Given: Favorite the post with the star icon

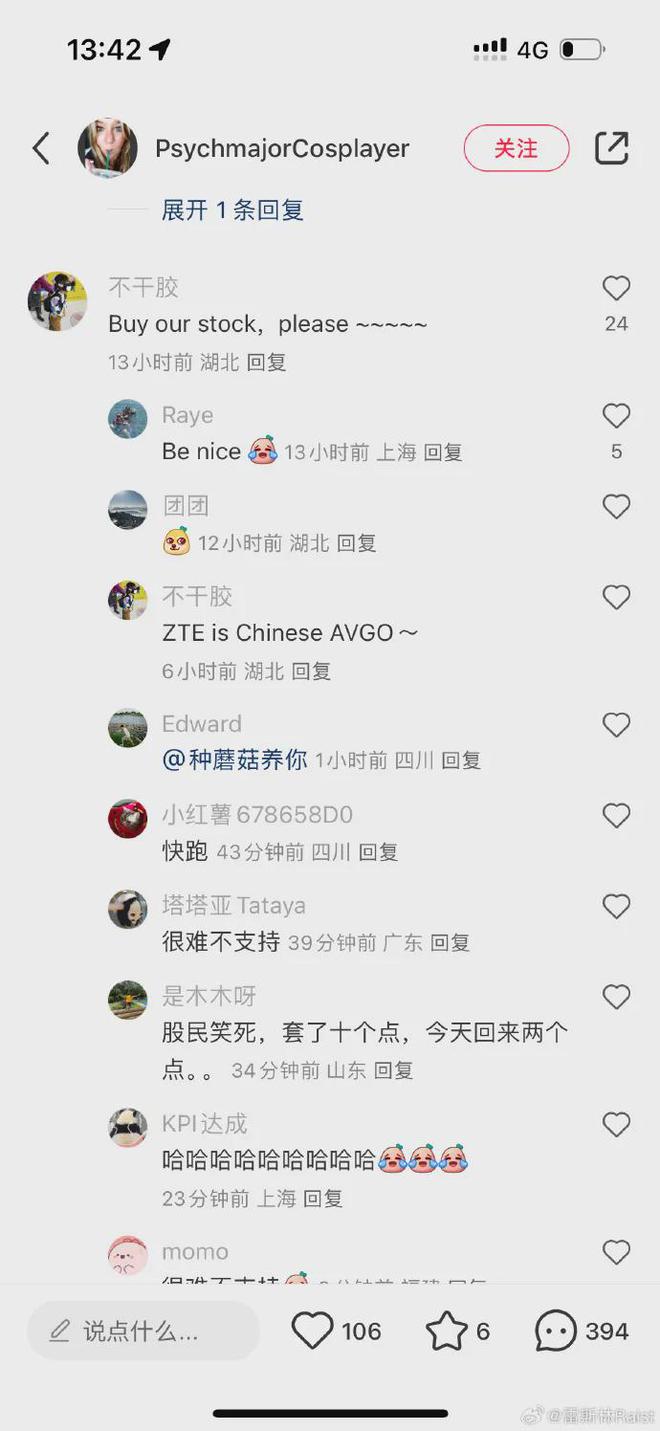Looking at the screenshot, I should pyautogui.click(x=446, y=1331).
